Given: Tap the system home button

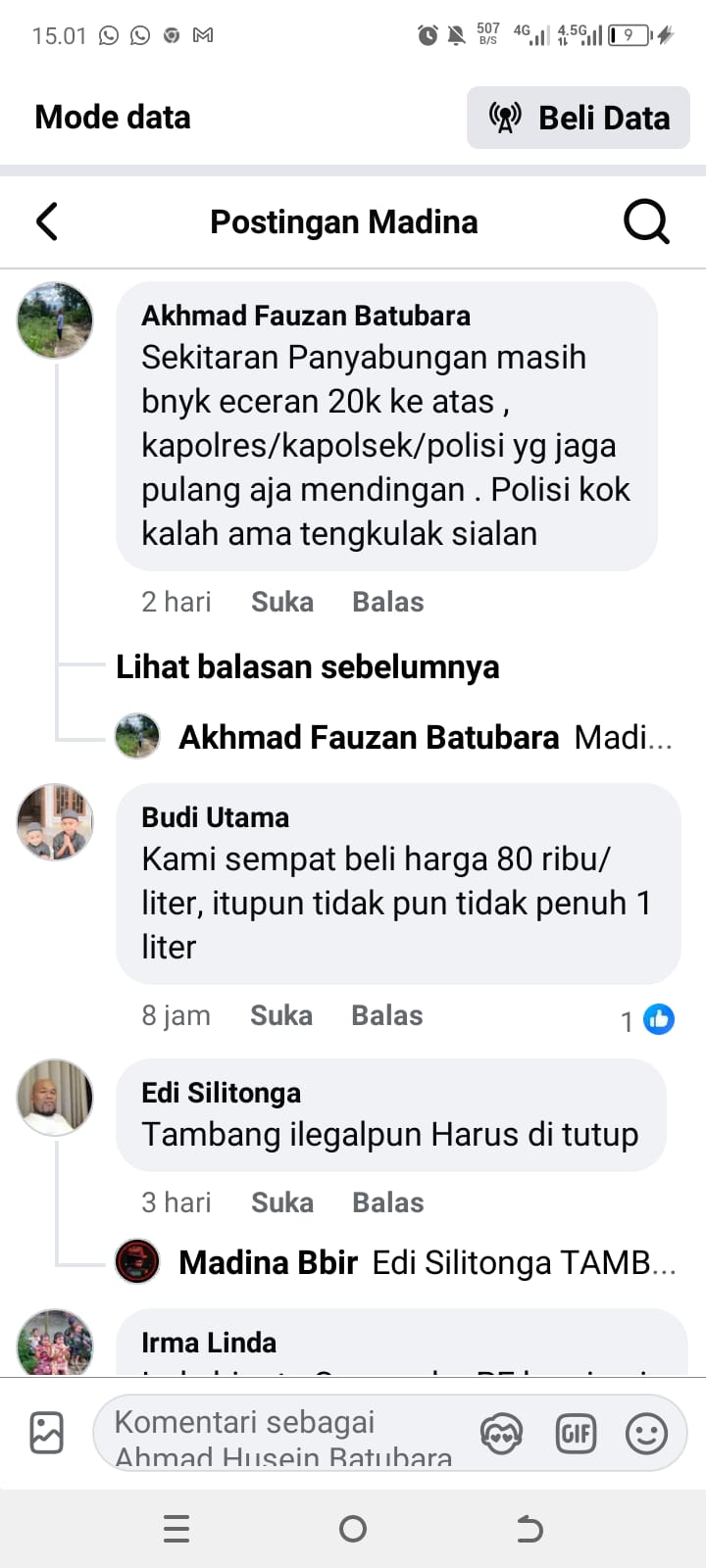Looking at the screenshot, I should pyautogui.click(x=353, y=1529).
